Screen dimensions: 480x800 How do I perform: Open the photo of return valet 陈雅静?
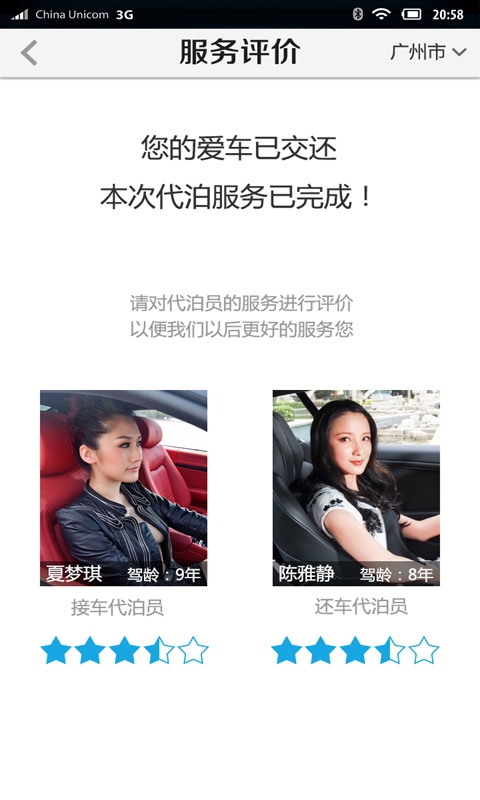pyautogui.click(x=356, y=488)
